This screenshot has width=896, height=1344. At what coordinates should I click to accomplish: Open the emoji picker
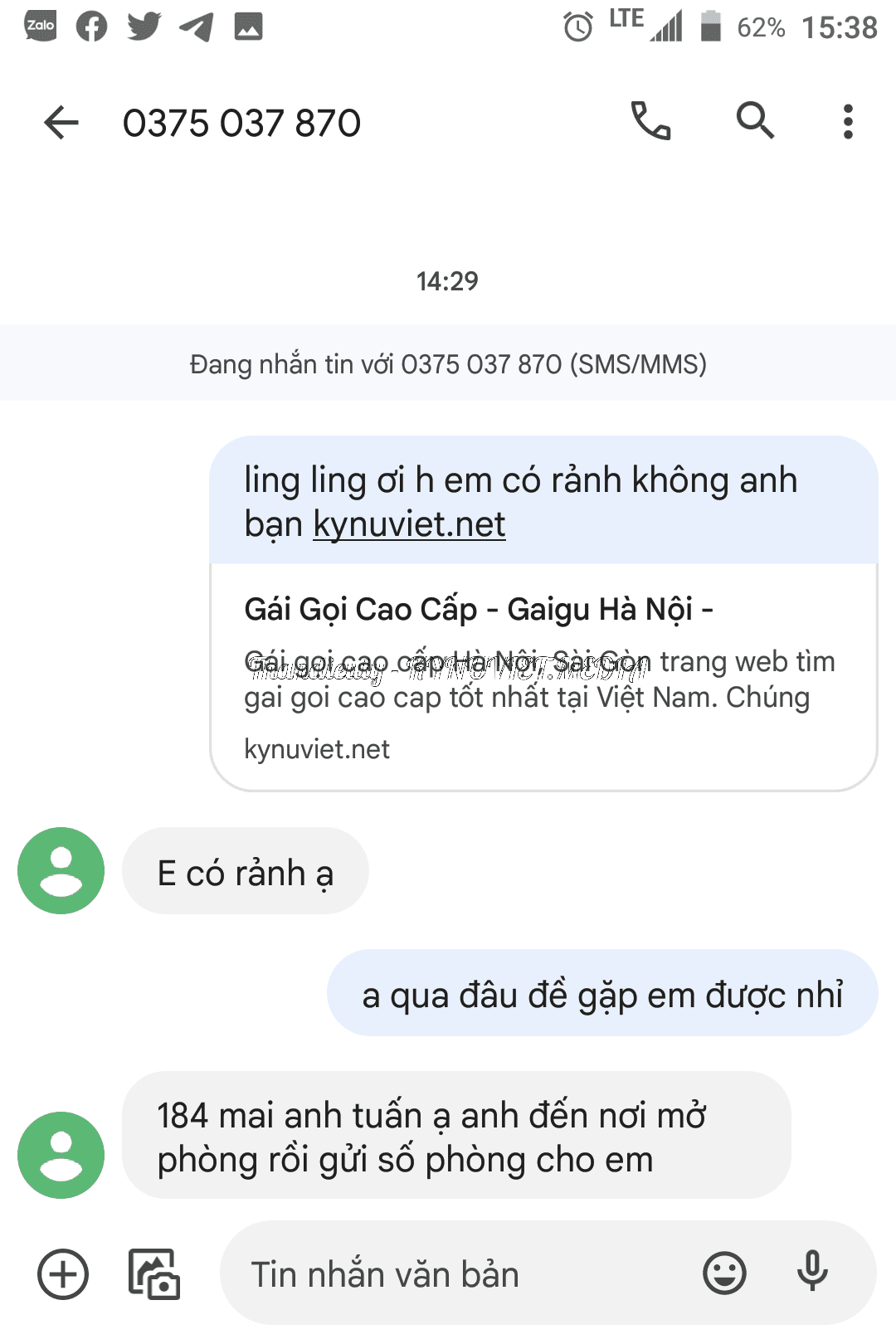724,1273
